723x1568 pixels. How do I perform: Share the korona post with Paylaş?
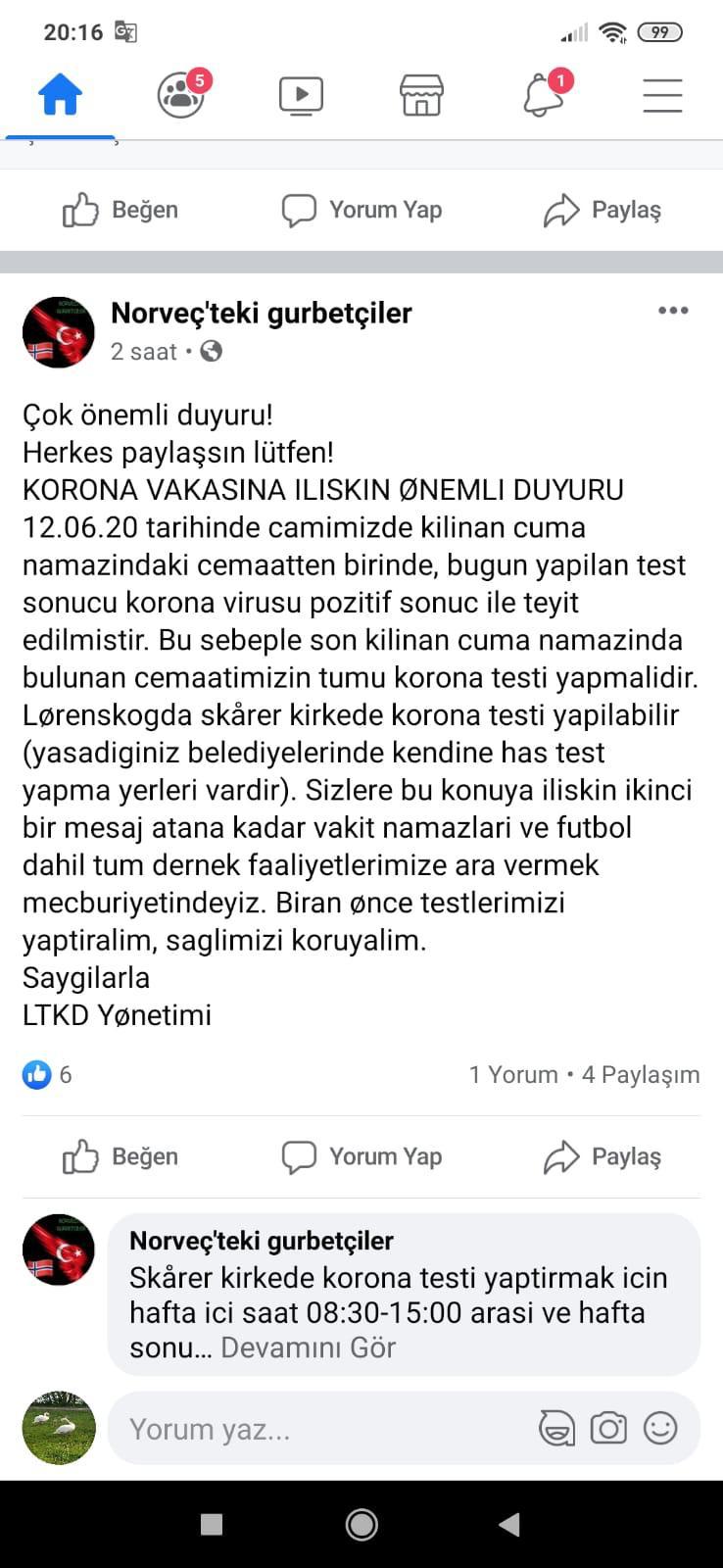(x=602, y=1156)
